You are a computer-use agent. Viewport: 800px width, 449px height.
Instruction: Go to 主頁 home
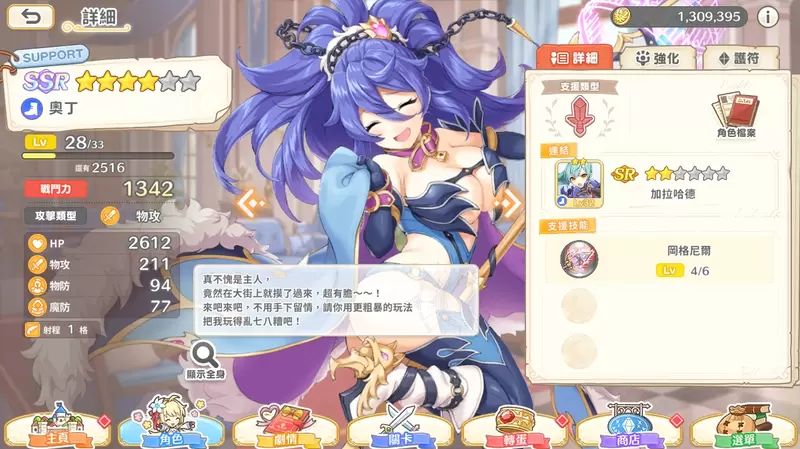click(x=55, y=427)
